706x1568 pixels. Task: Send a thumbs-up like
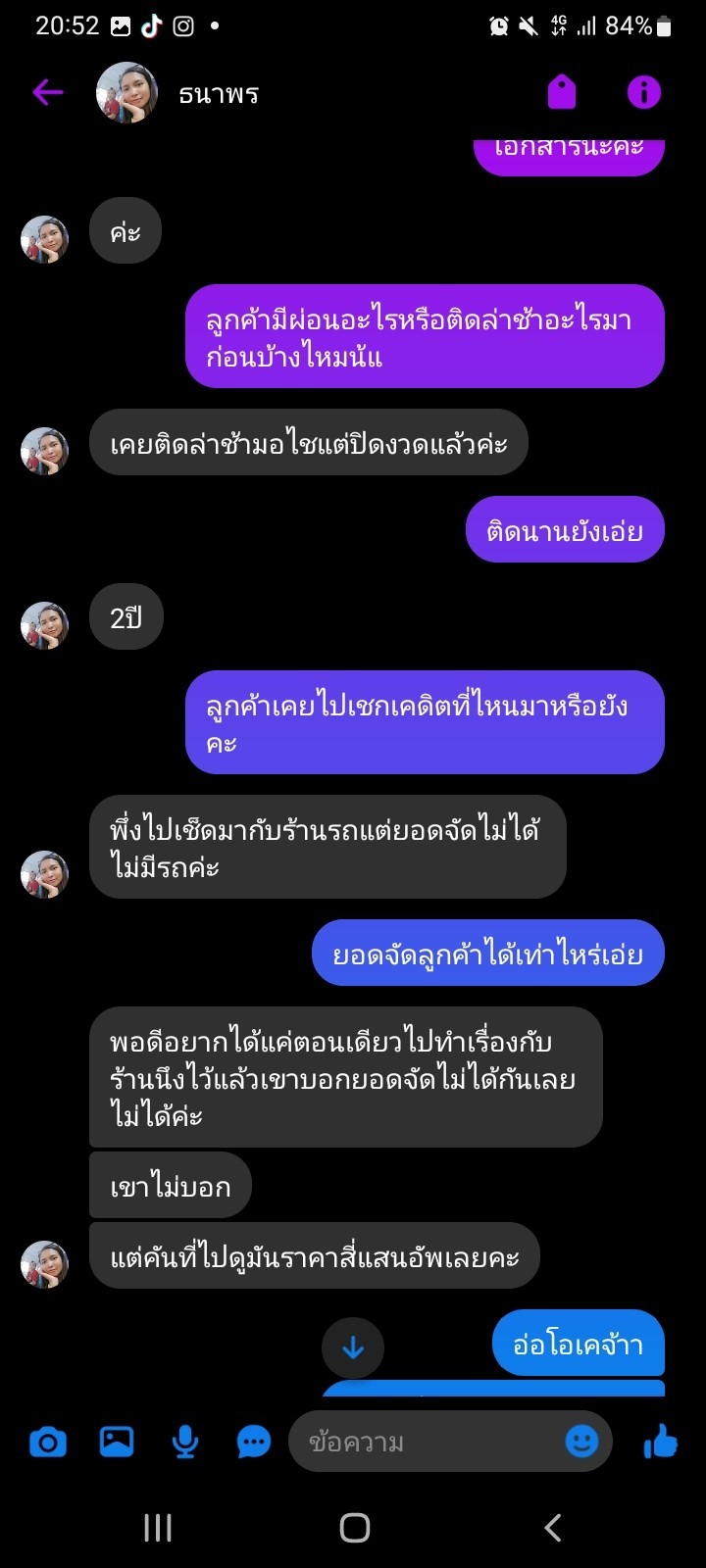point(660,1442)
